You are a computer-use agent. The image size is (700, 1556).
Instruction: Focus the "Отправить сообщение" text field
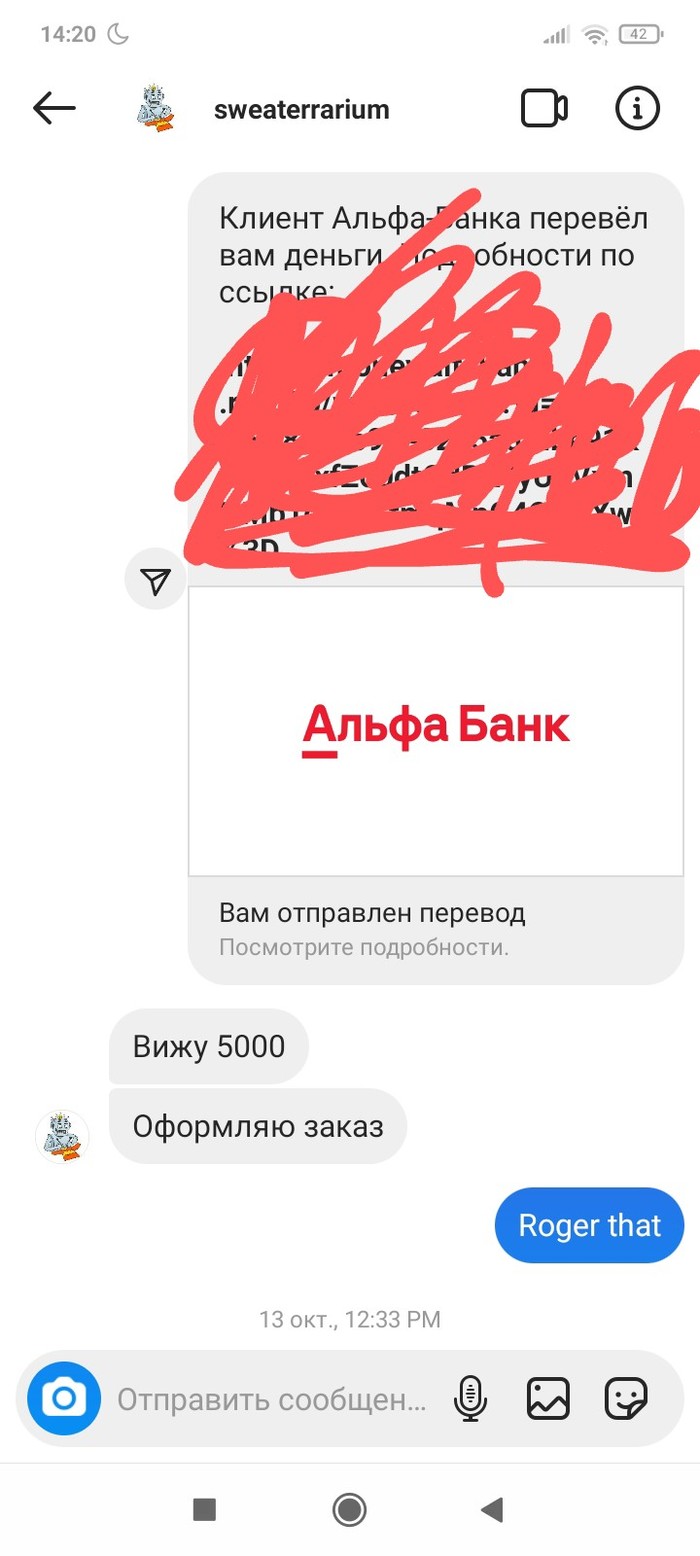point(272,1398)
